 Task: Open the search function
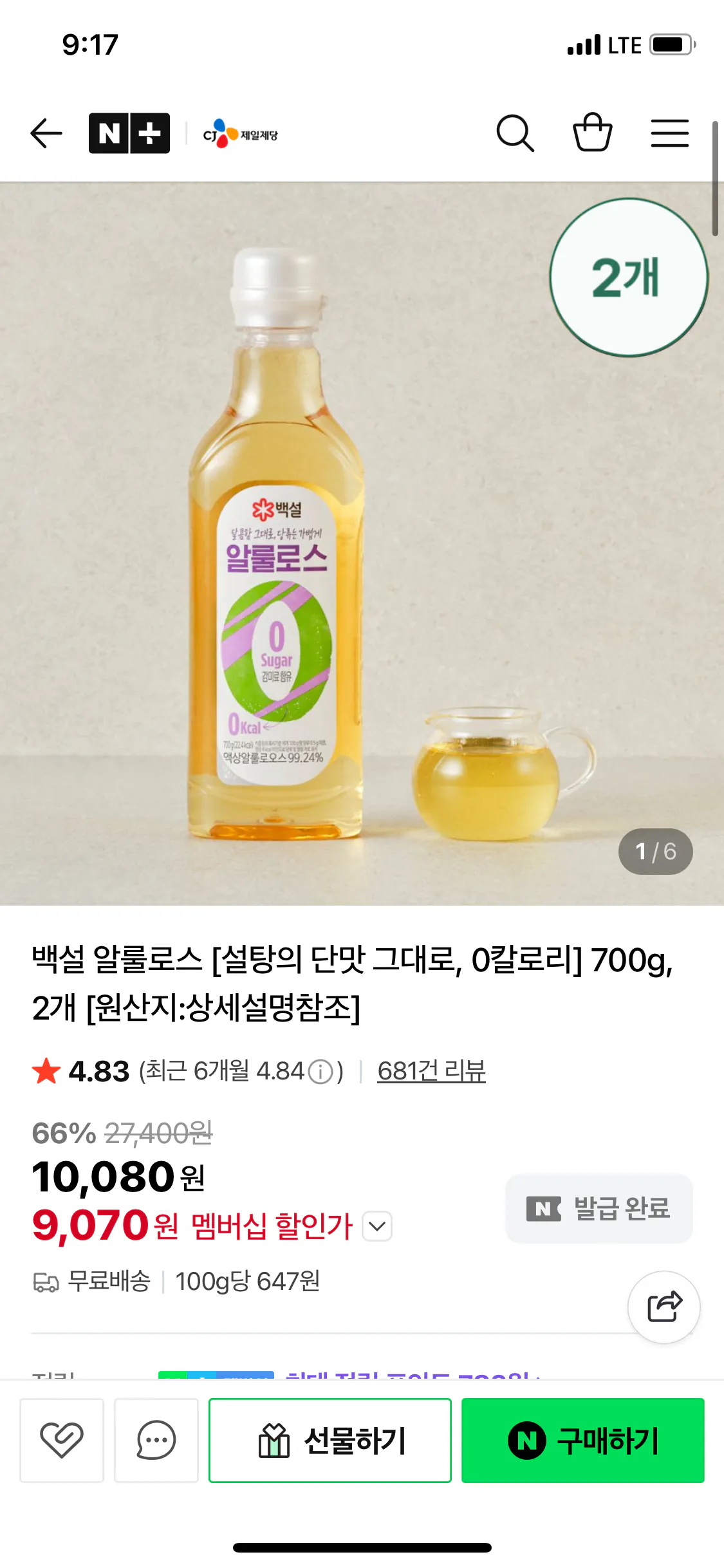pos(516,133)
